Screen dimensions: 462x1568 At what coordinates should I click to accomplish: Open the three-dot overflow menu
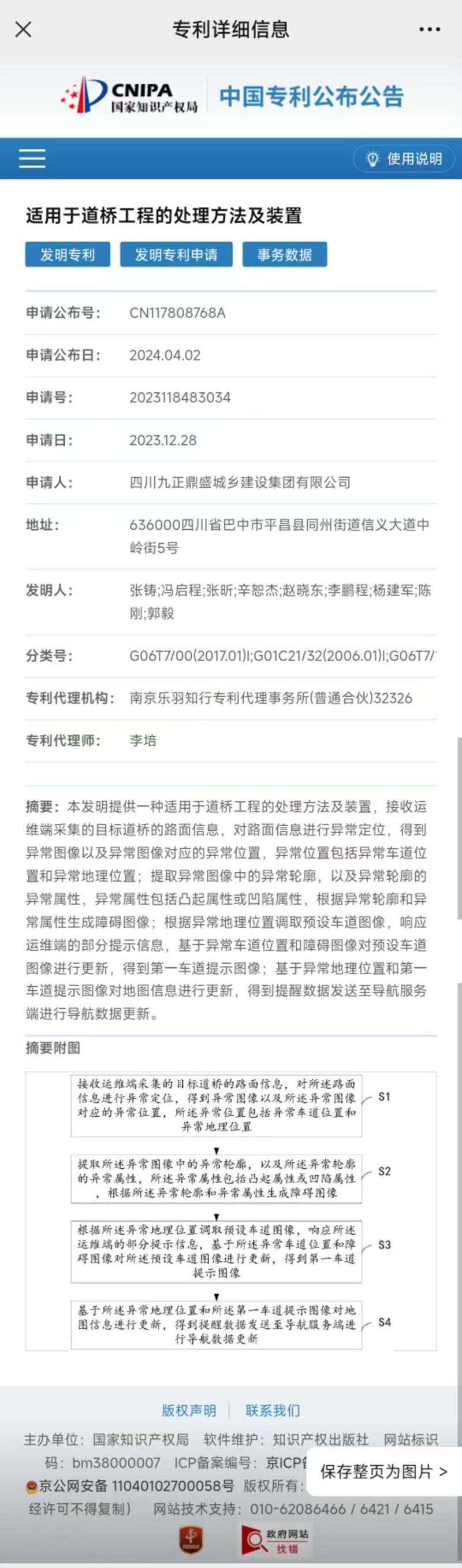(429, 29)
